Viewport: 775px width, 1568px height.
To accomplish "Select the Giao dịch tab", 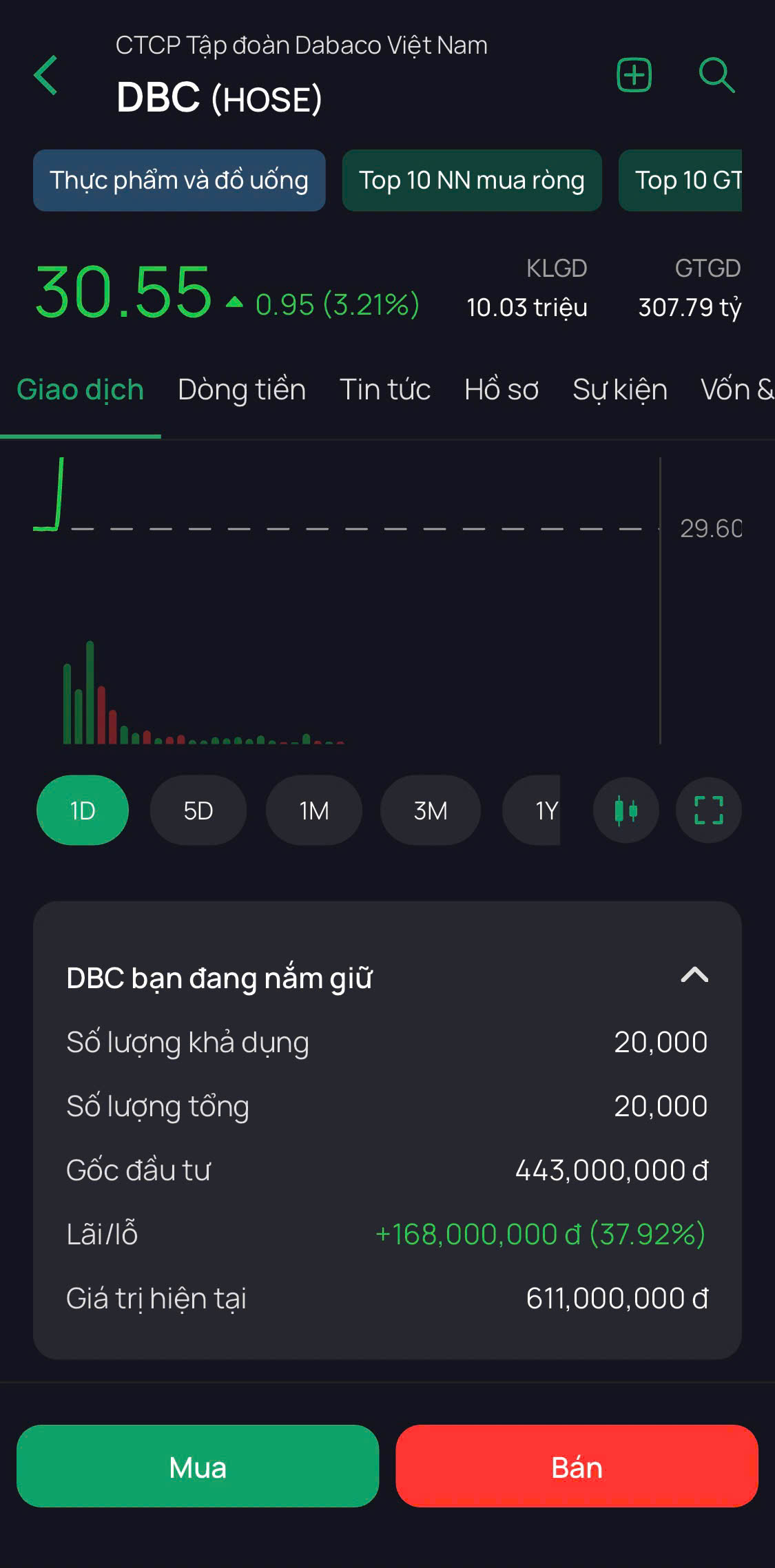I will [81, 390].
